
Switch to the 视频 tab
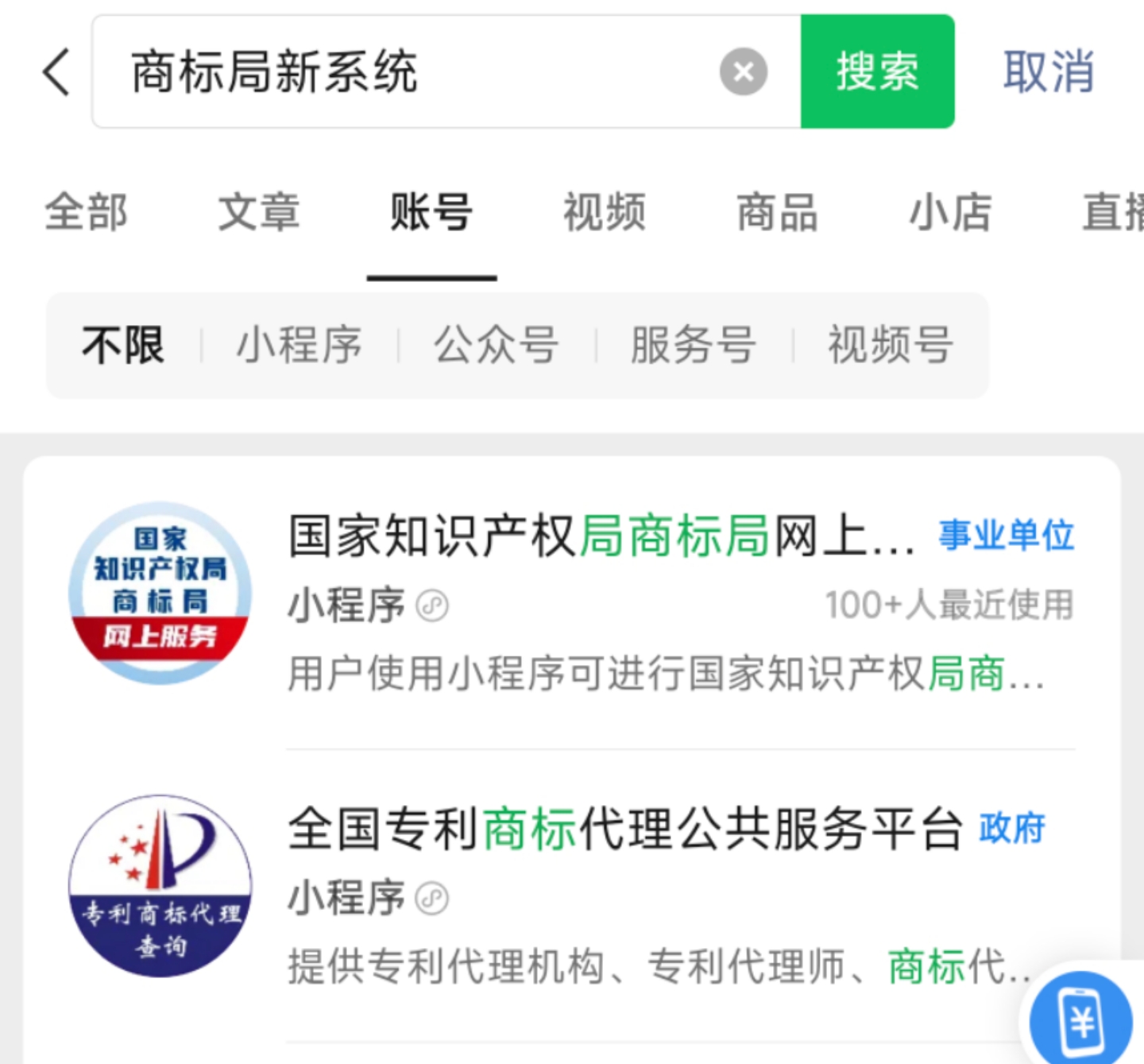[x=605, y=212]
